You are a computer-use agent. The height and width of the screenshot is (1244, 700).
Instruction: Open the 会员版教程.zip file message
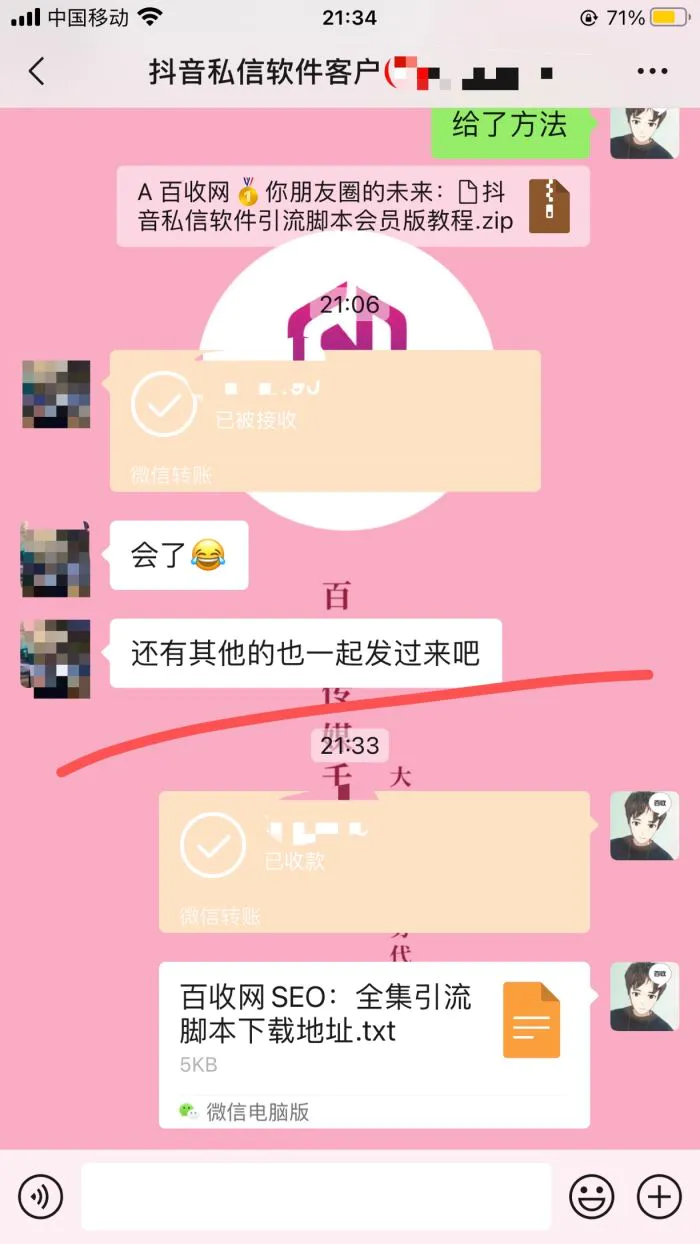(x=353, y=206)
